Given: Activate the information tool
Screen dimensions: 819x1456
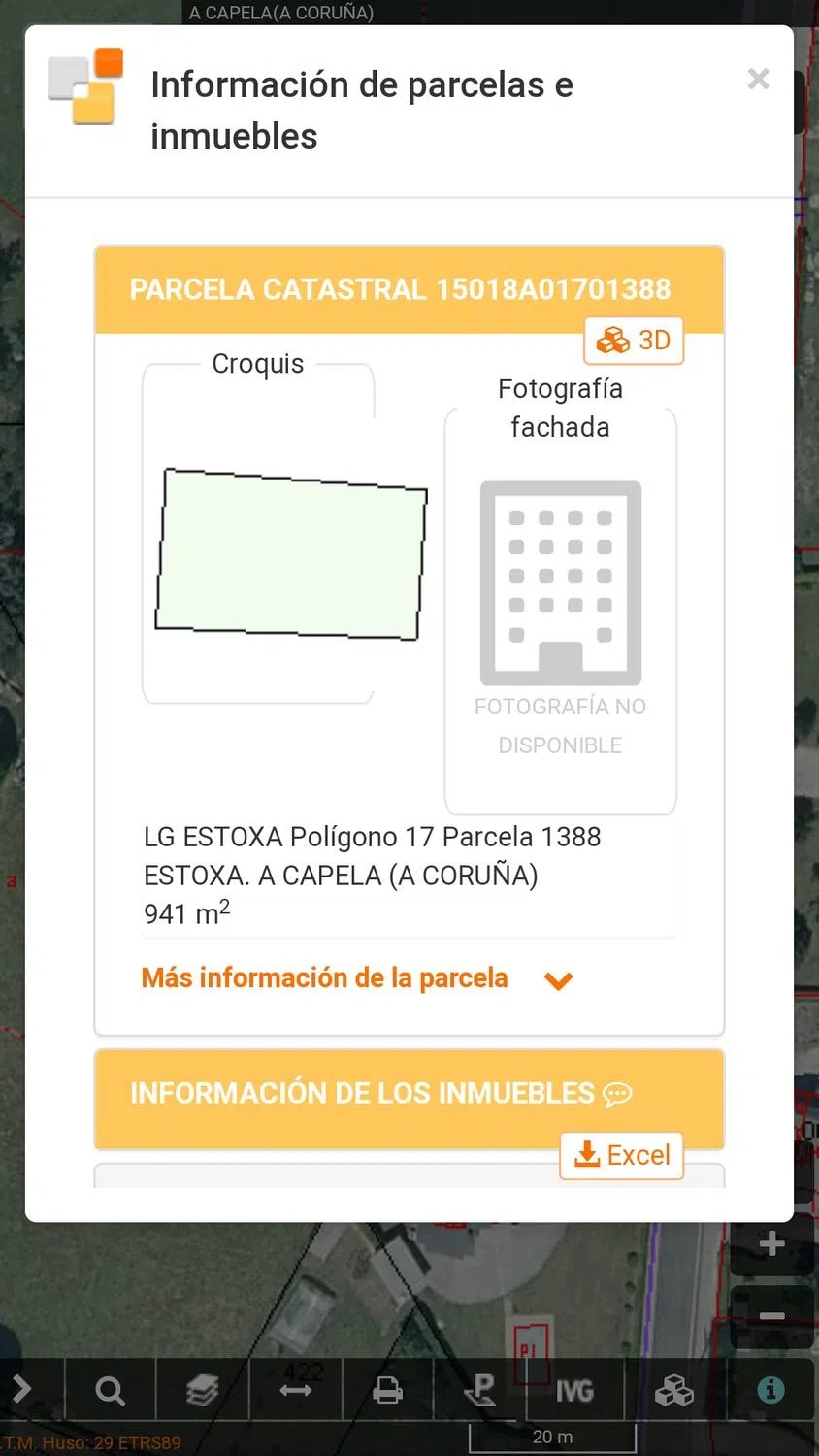Looking at the screenshot, I should pyautogui.click(x=770, y=1390).
